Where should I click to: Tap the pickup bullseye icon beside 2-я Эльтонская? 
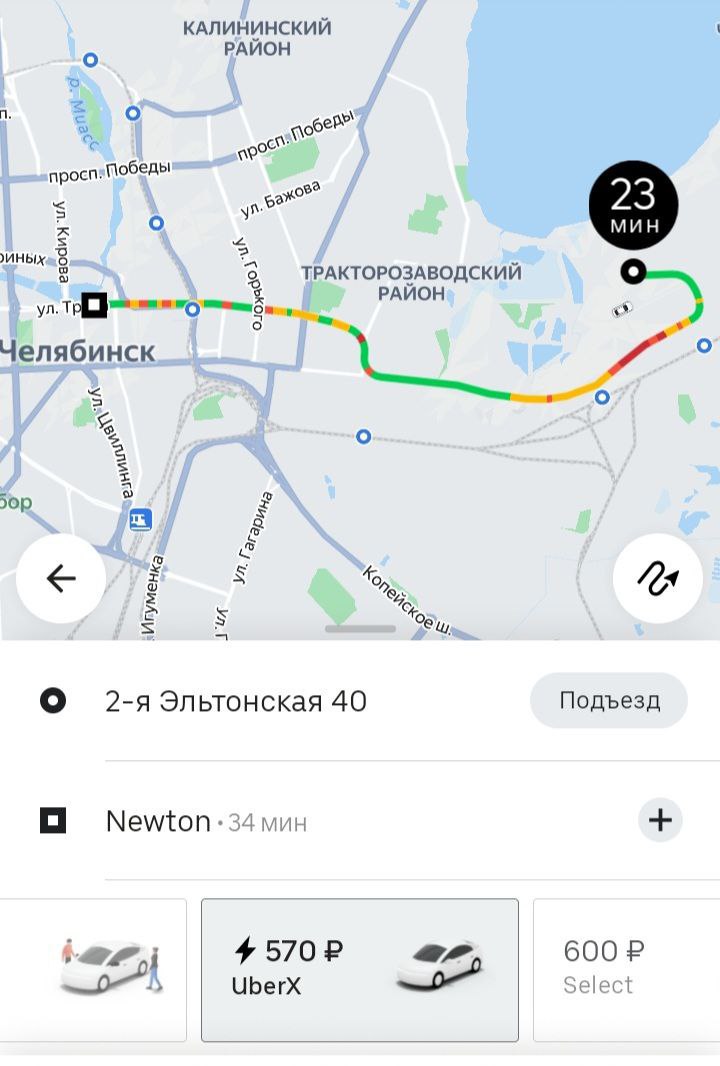(x=55, y=700)
